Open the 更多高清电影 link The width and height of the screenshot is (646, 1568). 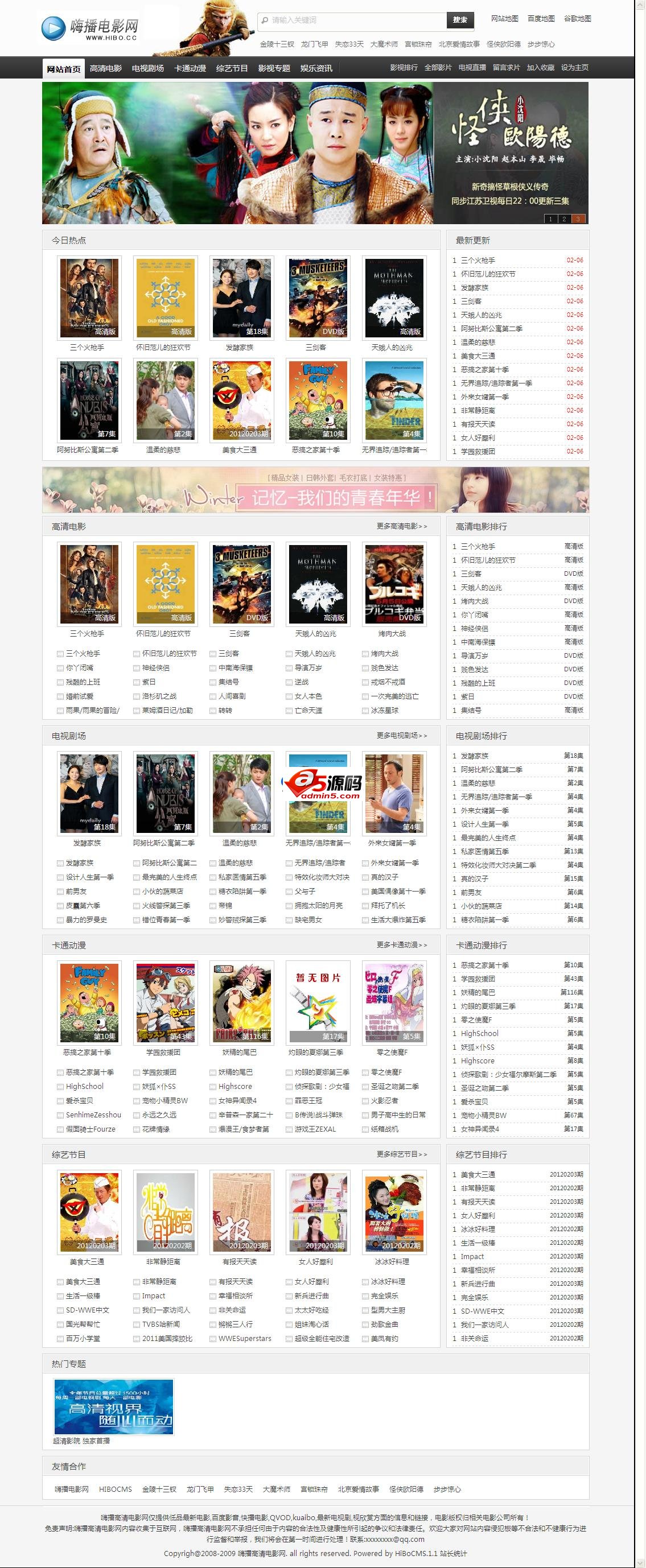click(401, 526)
